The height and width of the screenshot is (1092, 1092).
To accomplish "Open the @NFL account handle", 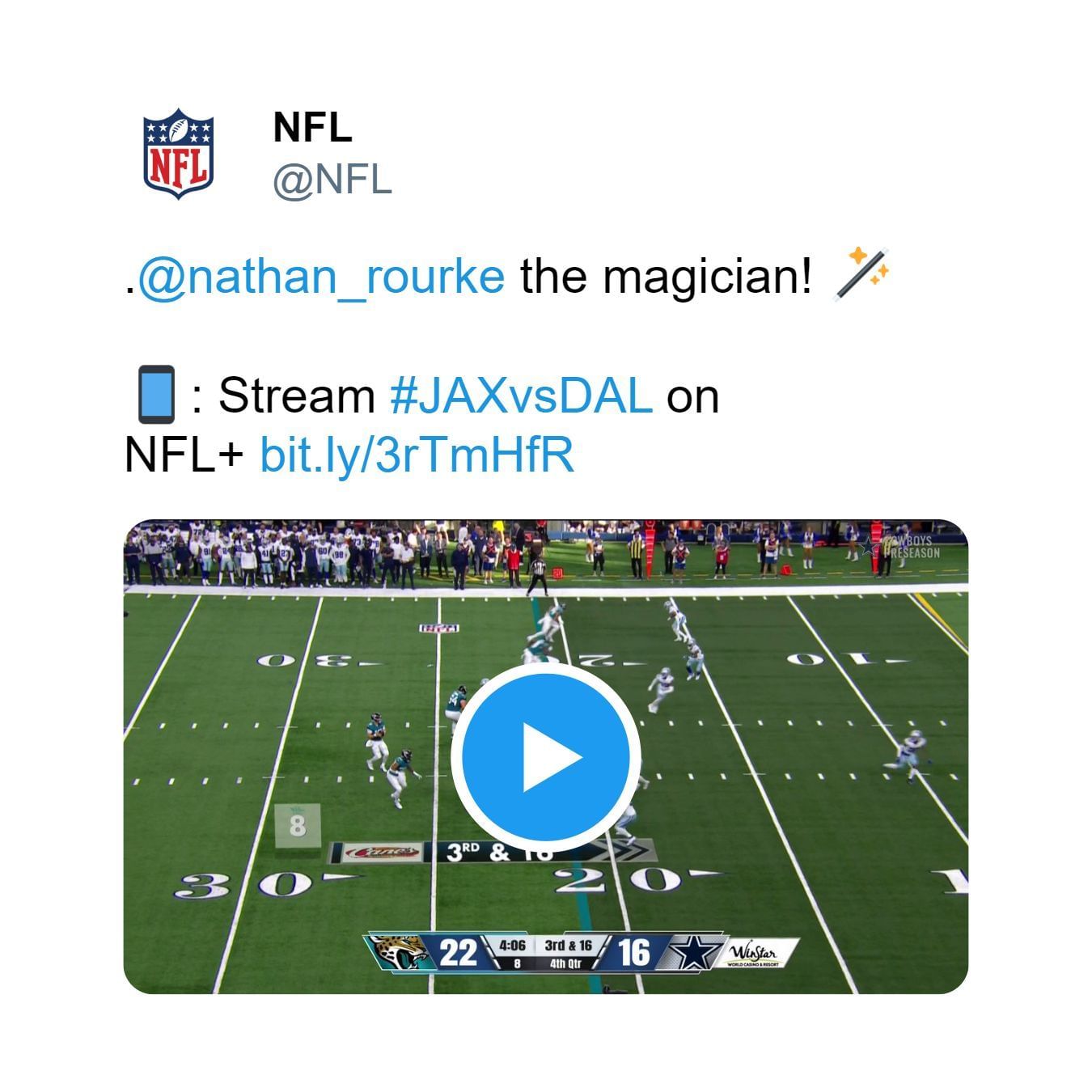I will [x=332, y=180].
